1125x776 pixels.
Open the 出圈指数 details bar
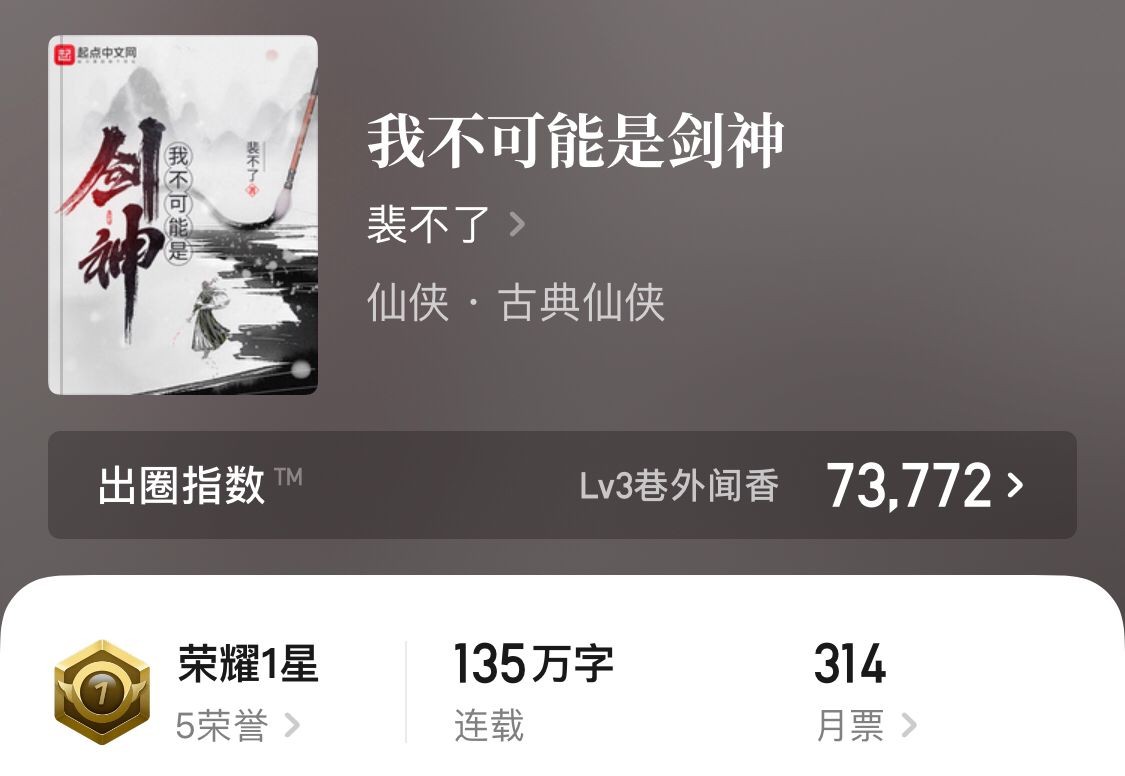tap(562, 485)
